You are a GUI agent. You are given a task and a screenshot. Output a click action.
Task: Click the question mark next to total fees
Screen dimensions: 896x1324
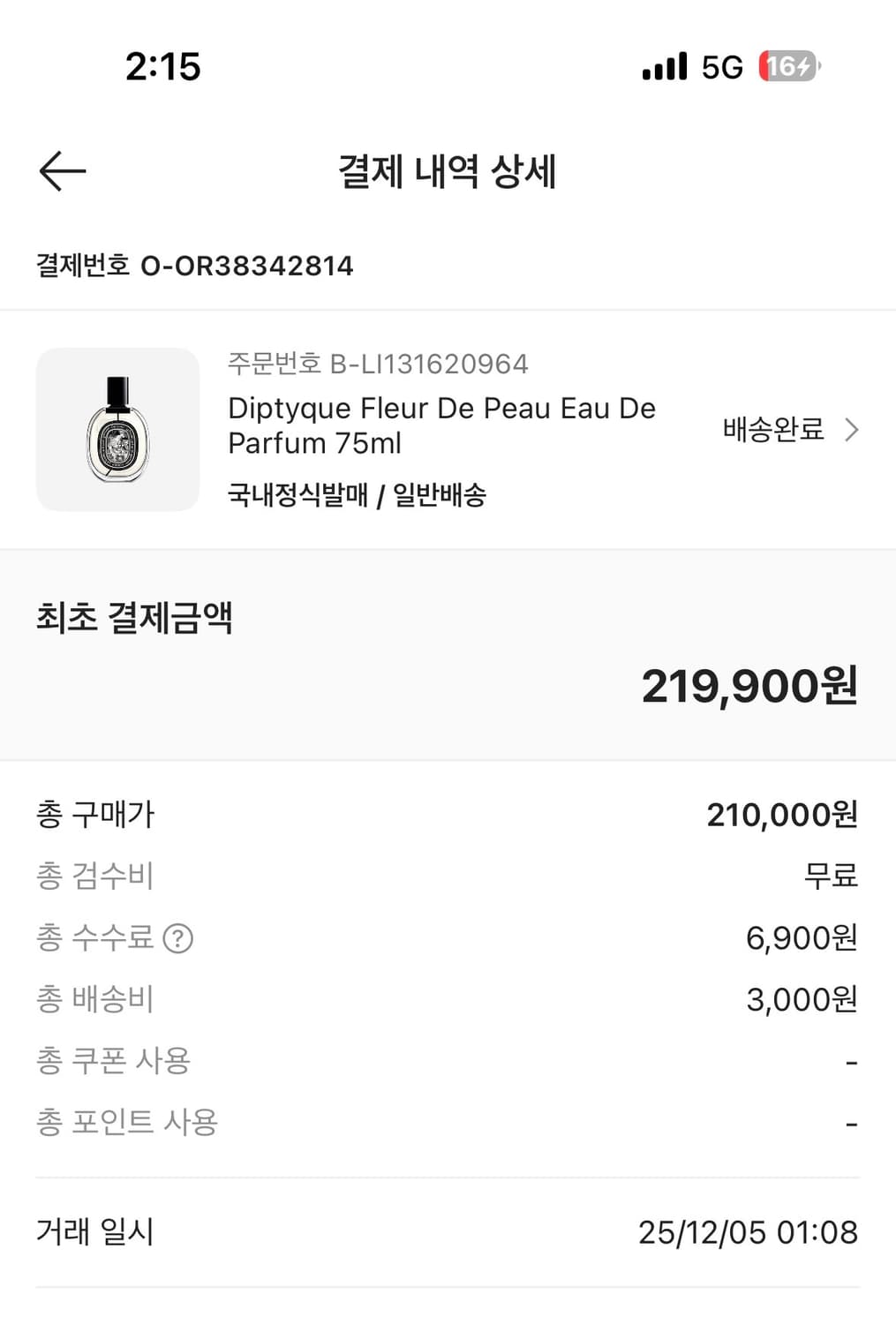coord(177,938)
